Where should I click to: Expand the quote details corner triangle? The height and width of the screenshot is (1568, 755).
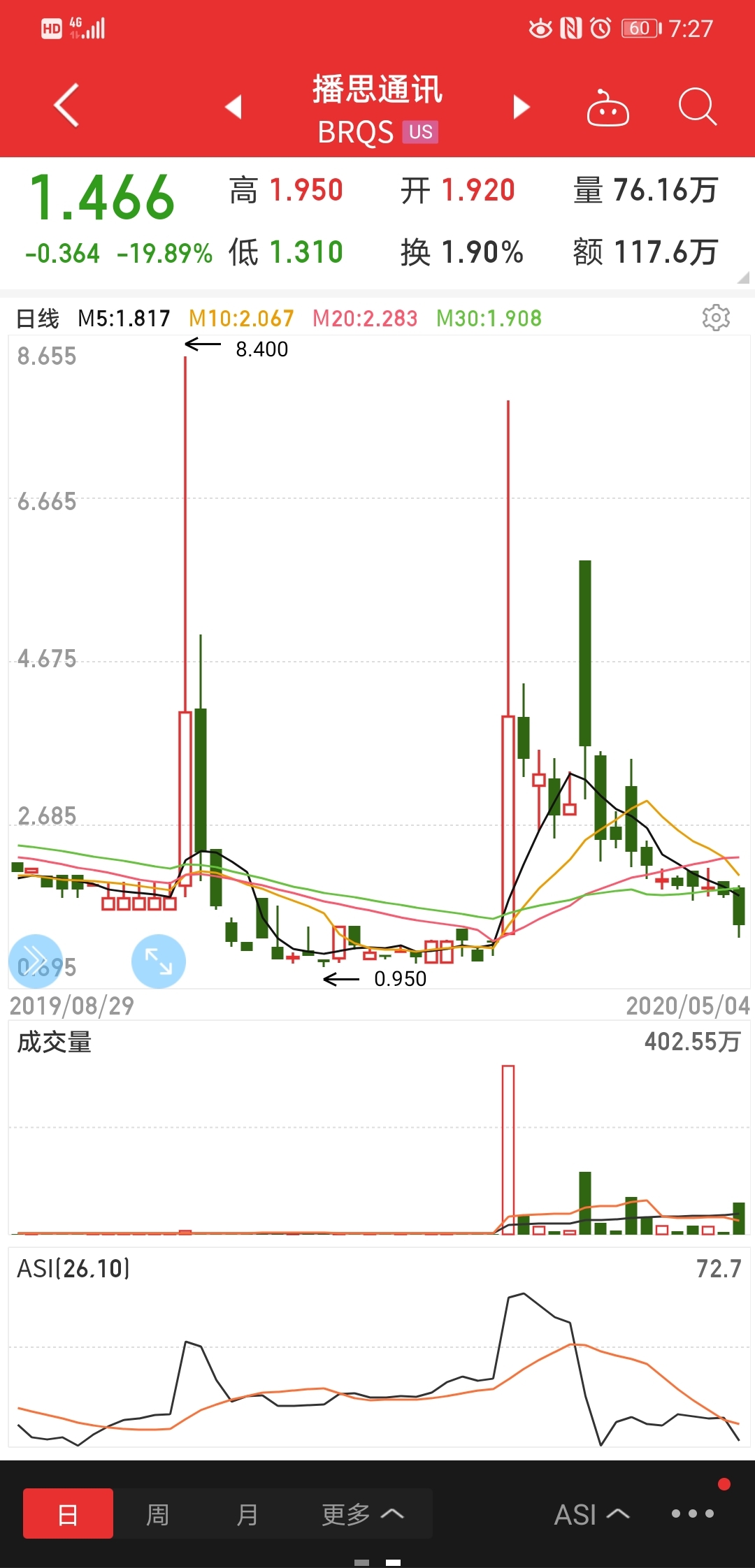pos(743,277)
